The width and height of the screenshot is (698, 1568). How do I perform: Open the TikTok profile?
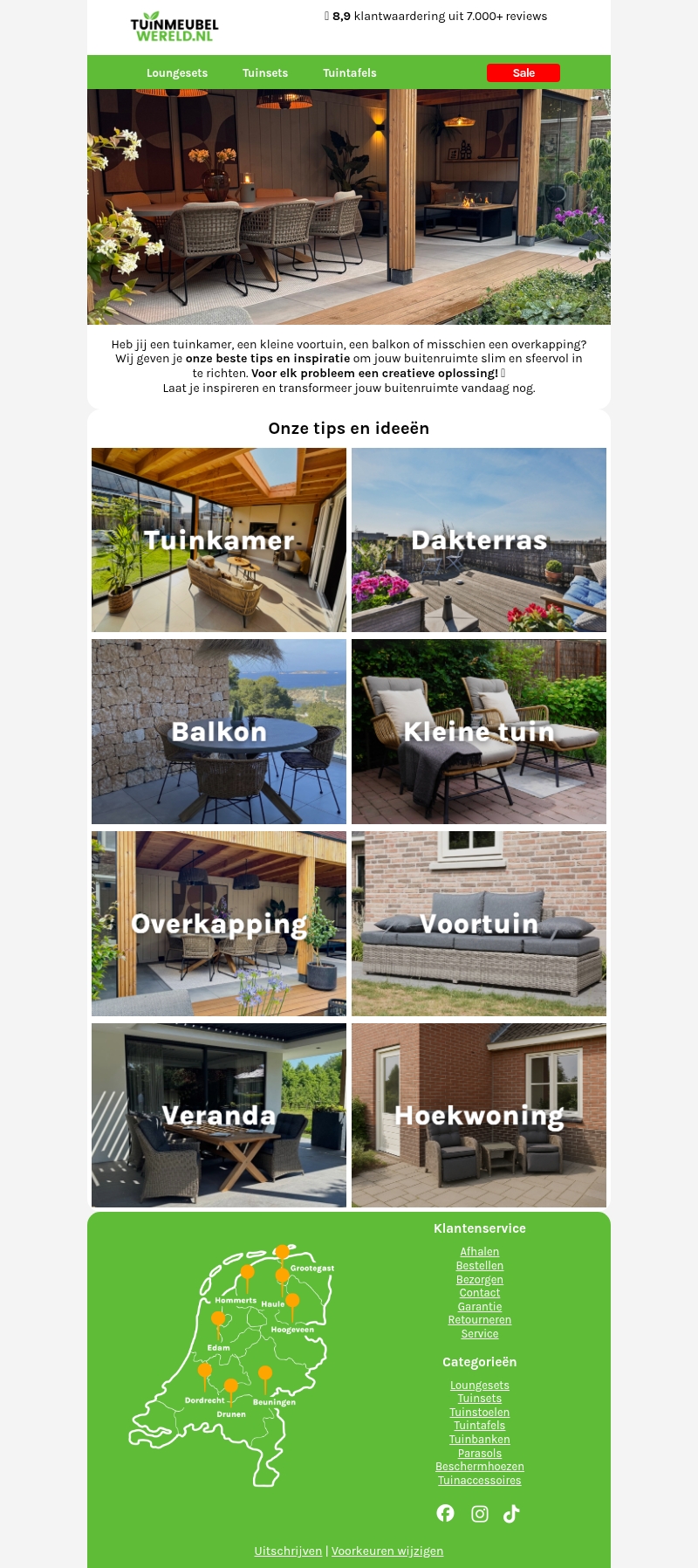[511, 1514]
